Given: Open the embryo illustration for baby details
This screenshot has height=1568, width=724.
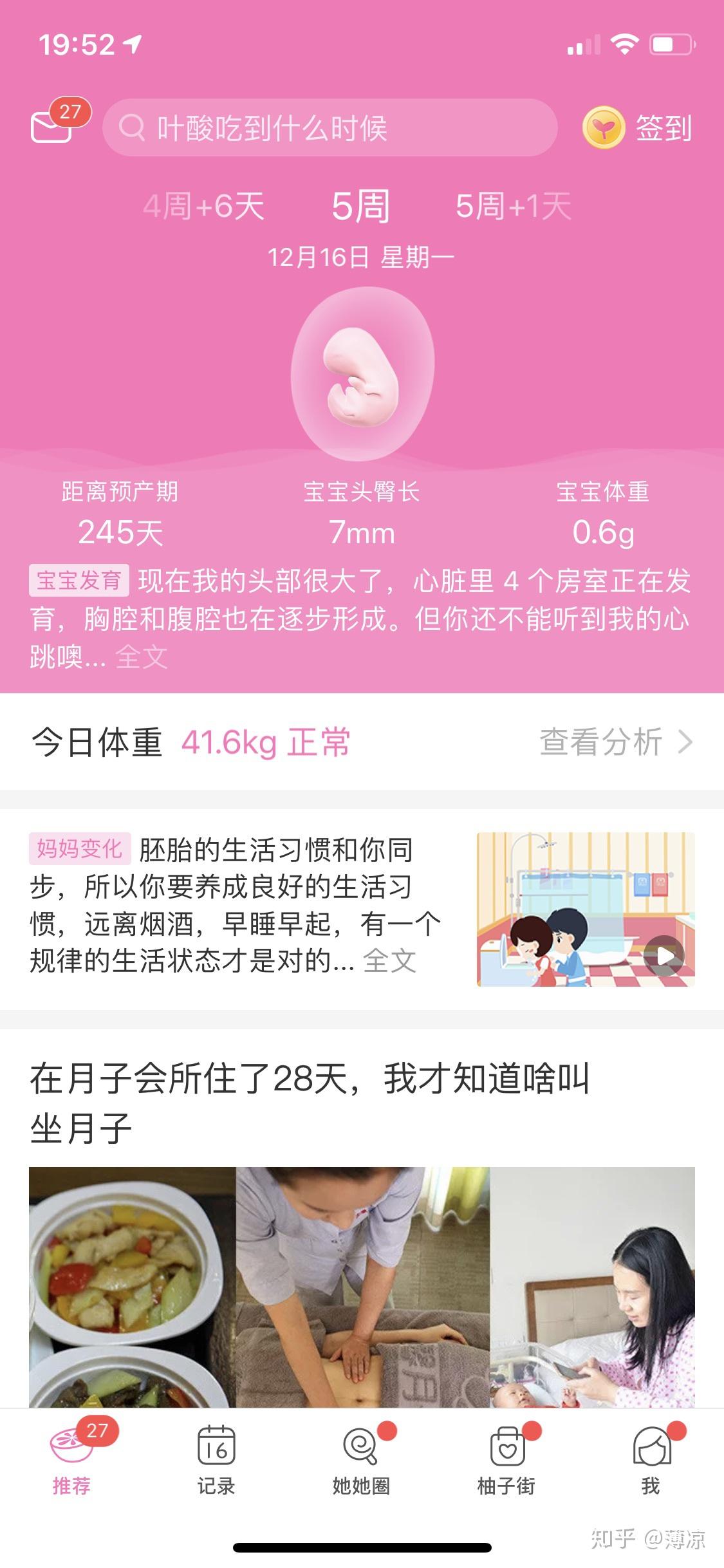Looking at the screenshot, I should tap(362, 374).
